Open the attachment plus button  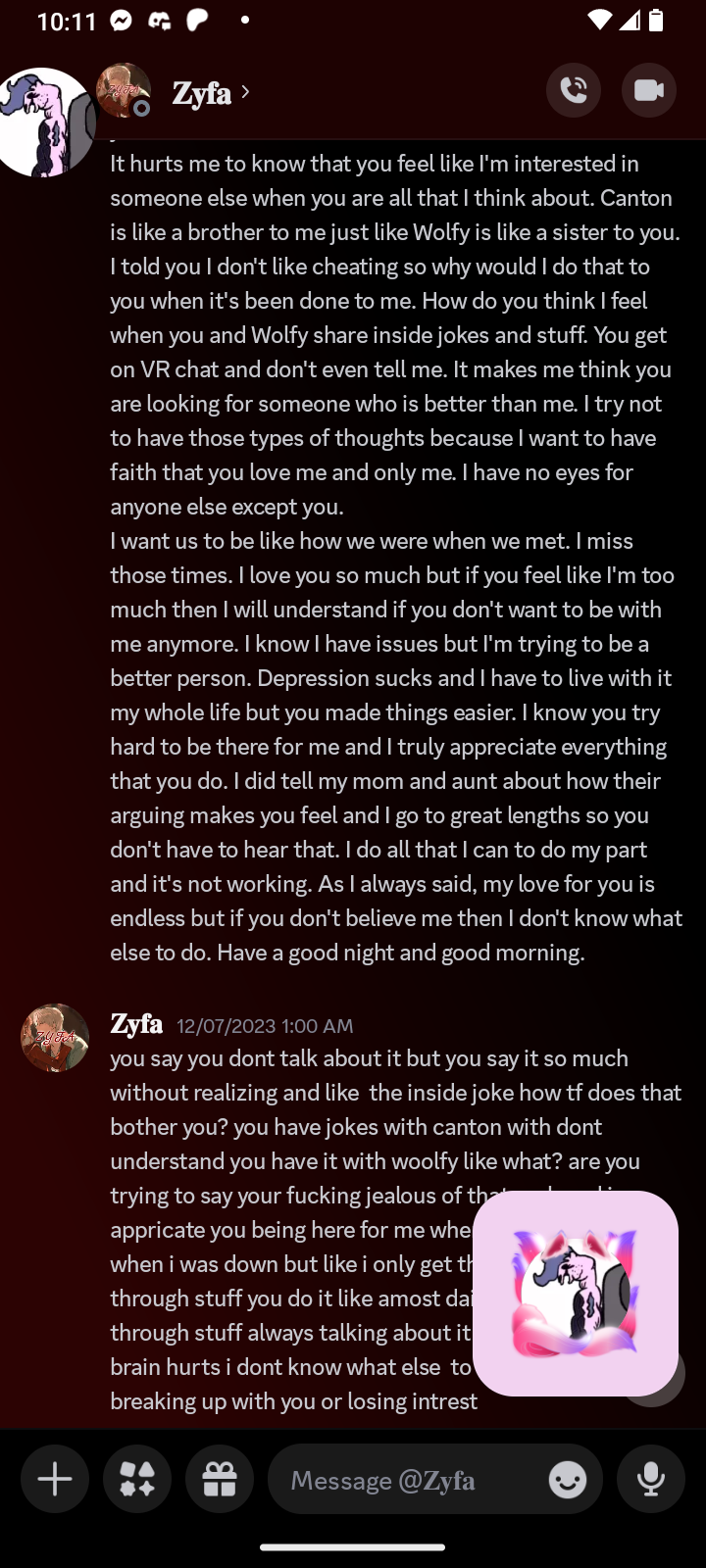pos(55,1479)
